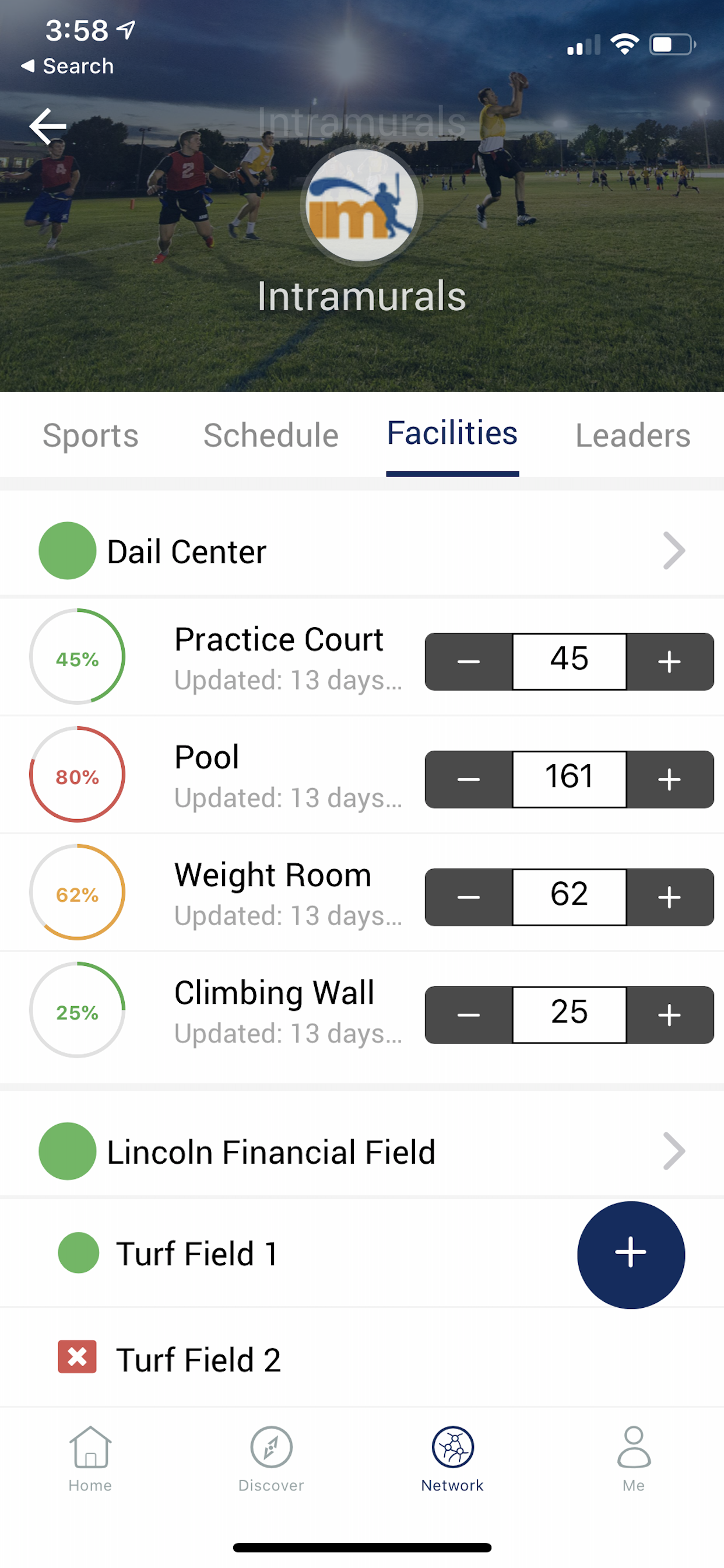Viewport: 724px width, 1568px height.
Task: Select the Turf Field 2 row
Action: coord(362,1359)
